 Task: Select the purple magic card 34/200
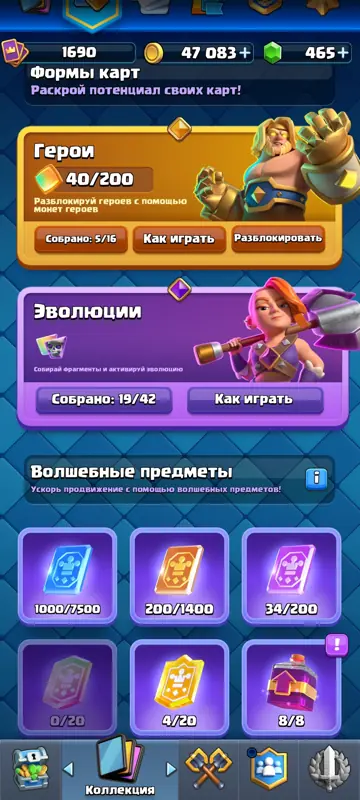coord(291,577)
